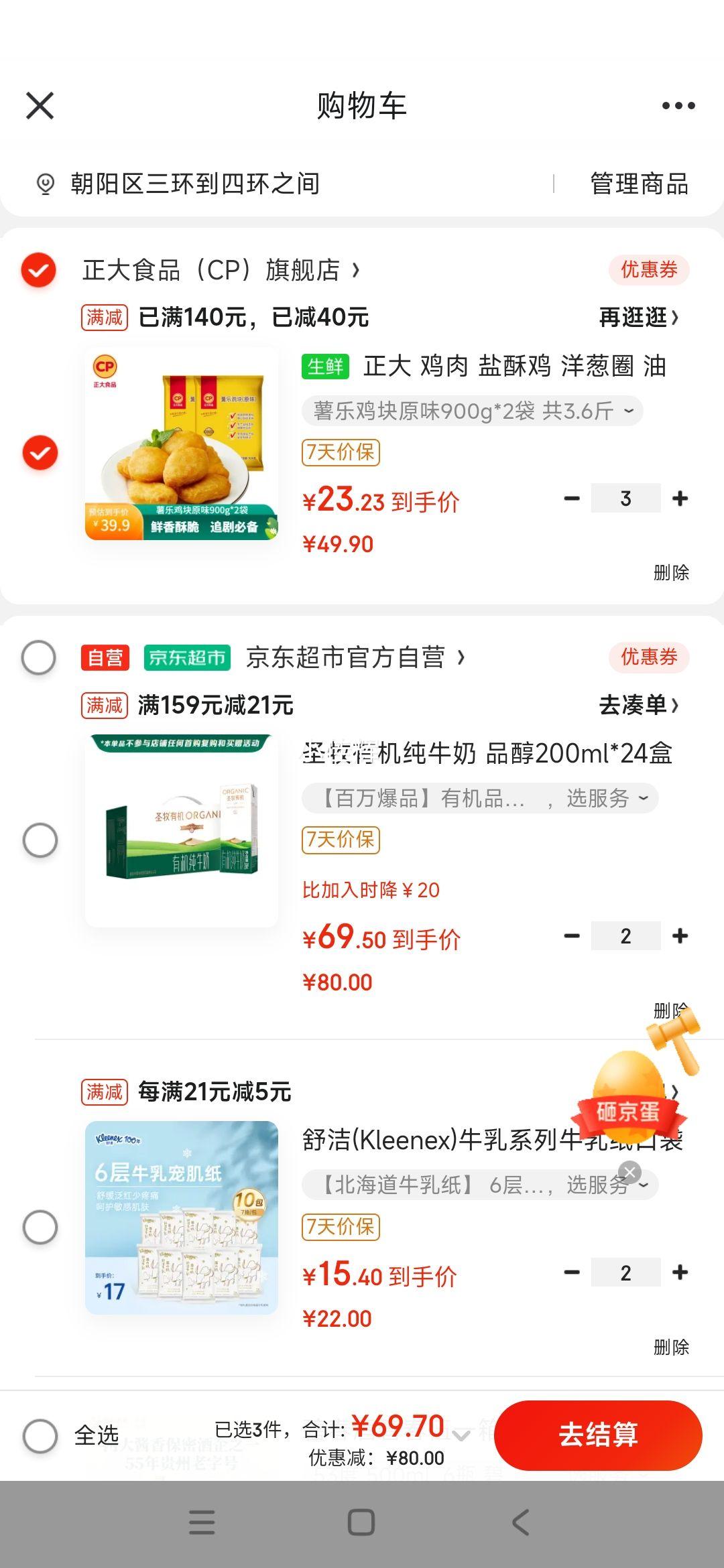
Task: Open 优惠券 for 正大食品 store
Action: [648, 270]
